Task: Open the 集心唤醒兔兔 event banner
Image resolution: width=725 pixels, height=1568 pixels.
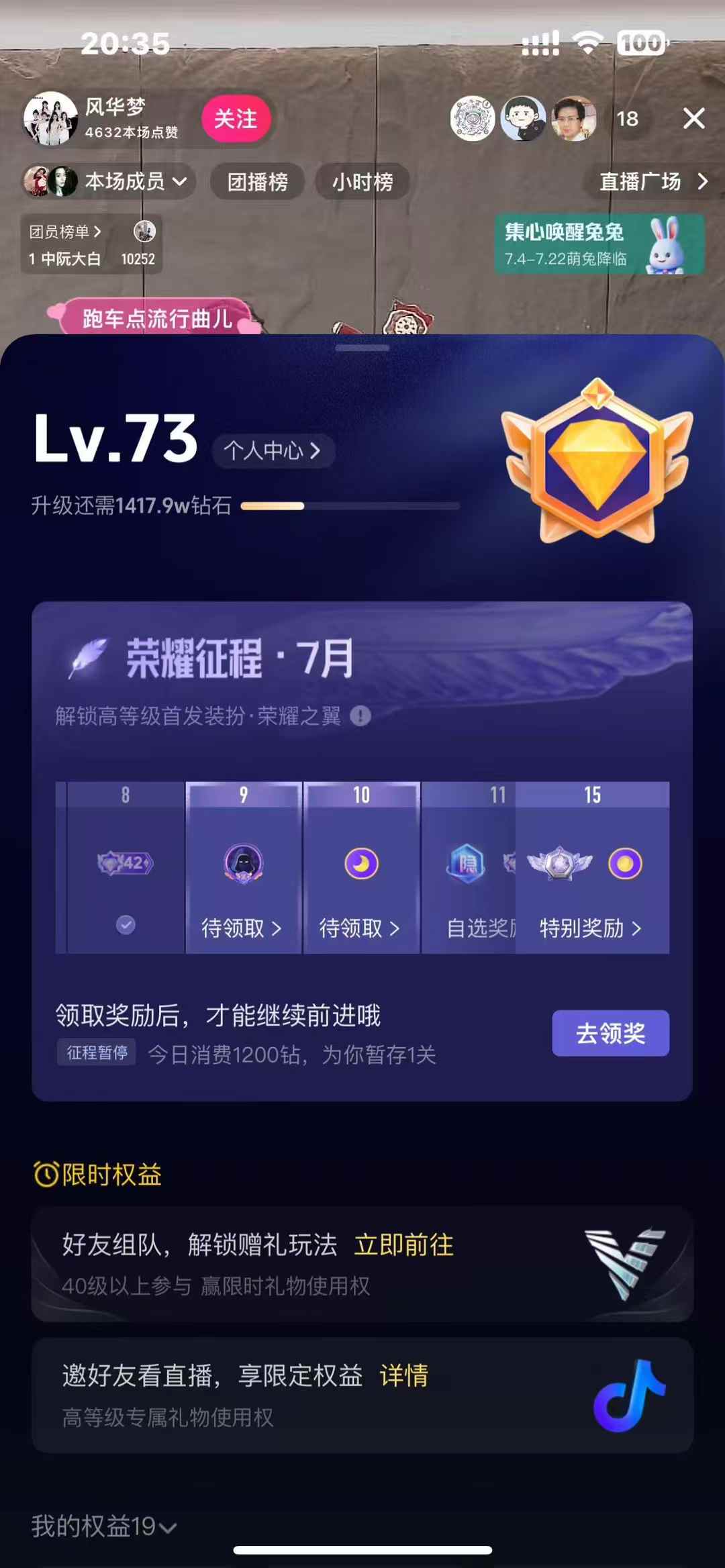Action: (599, 244)
